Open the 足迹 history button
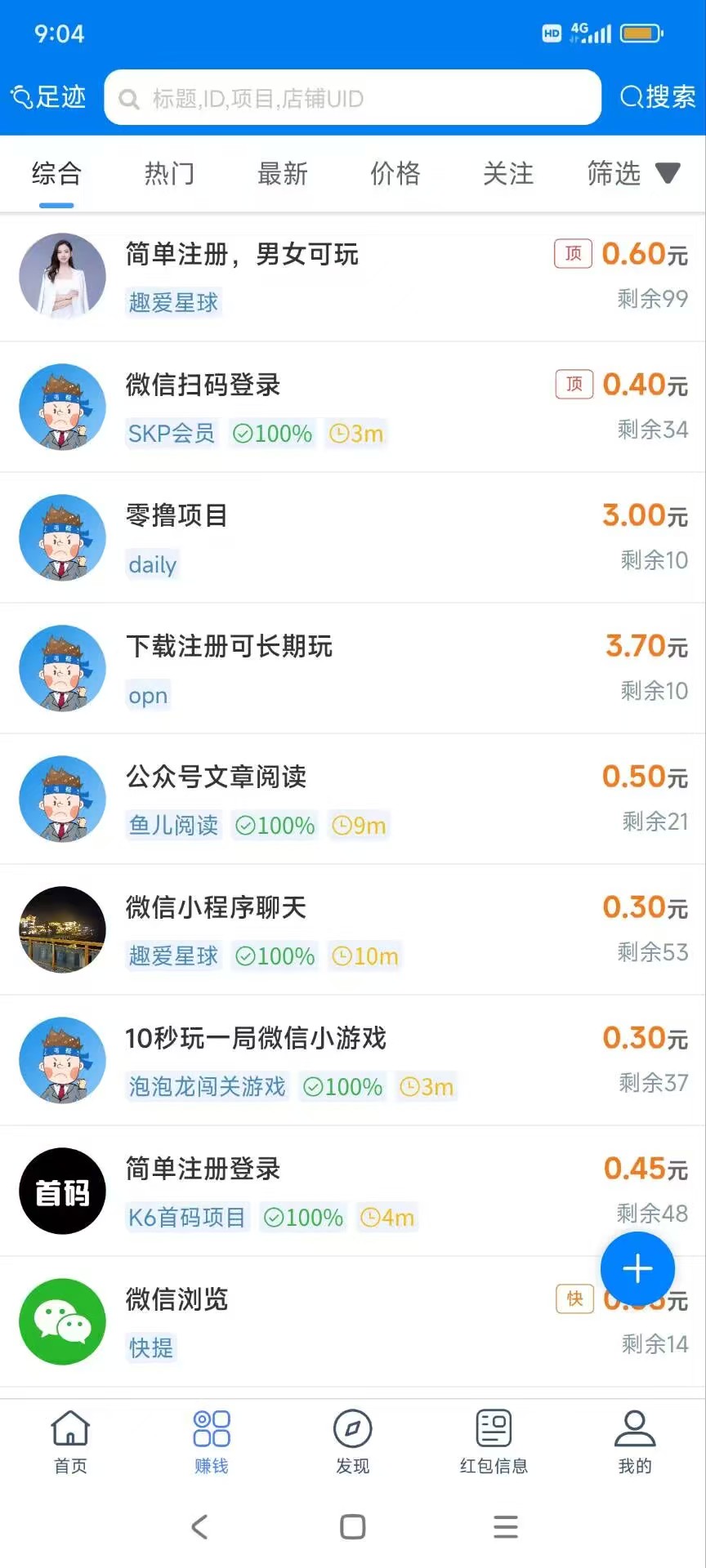 coord(48,97)
